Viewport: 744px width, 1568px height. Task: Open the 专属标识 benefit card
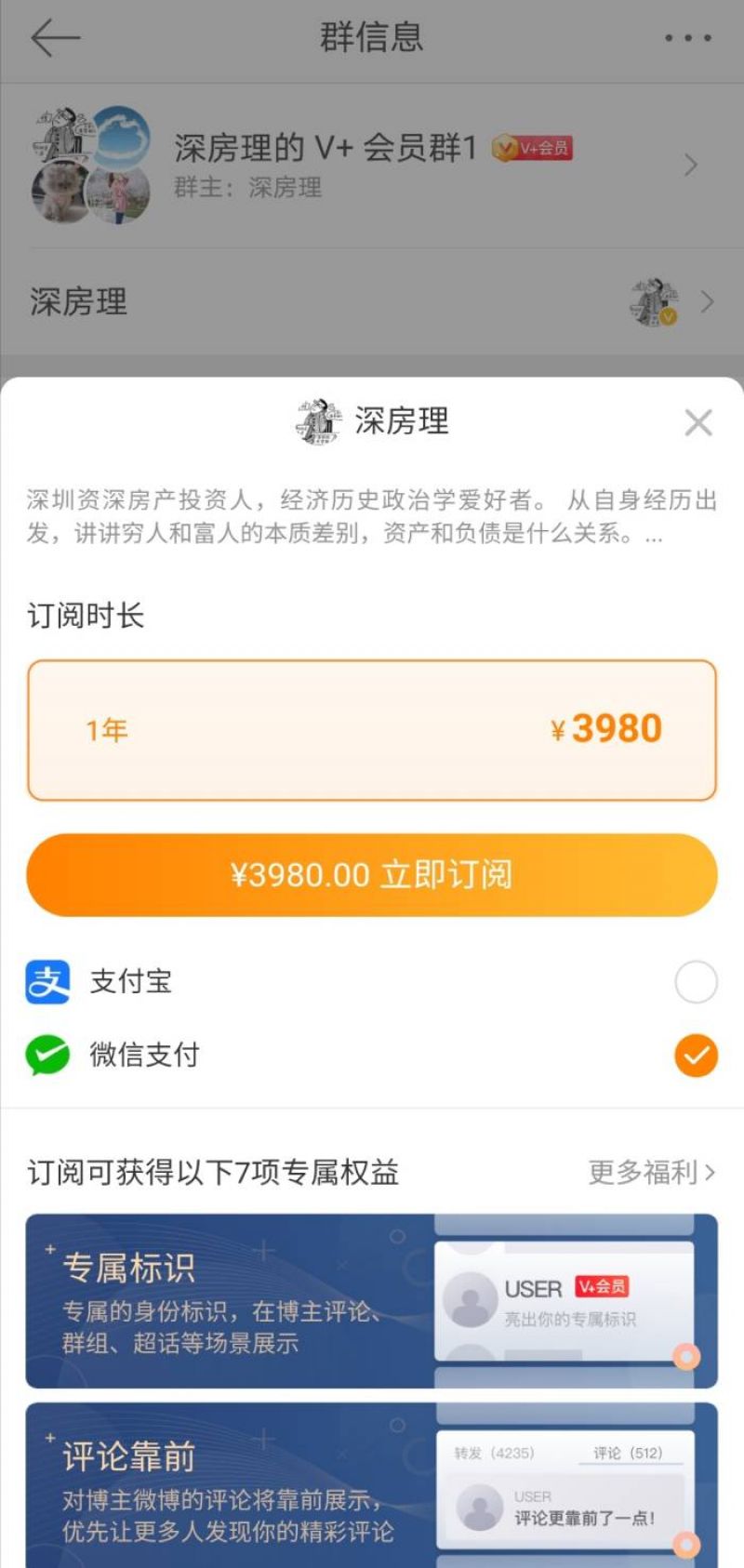tap(372, 1300)
